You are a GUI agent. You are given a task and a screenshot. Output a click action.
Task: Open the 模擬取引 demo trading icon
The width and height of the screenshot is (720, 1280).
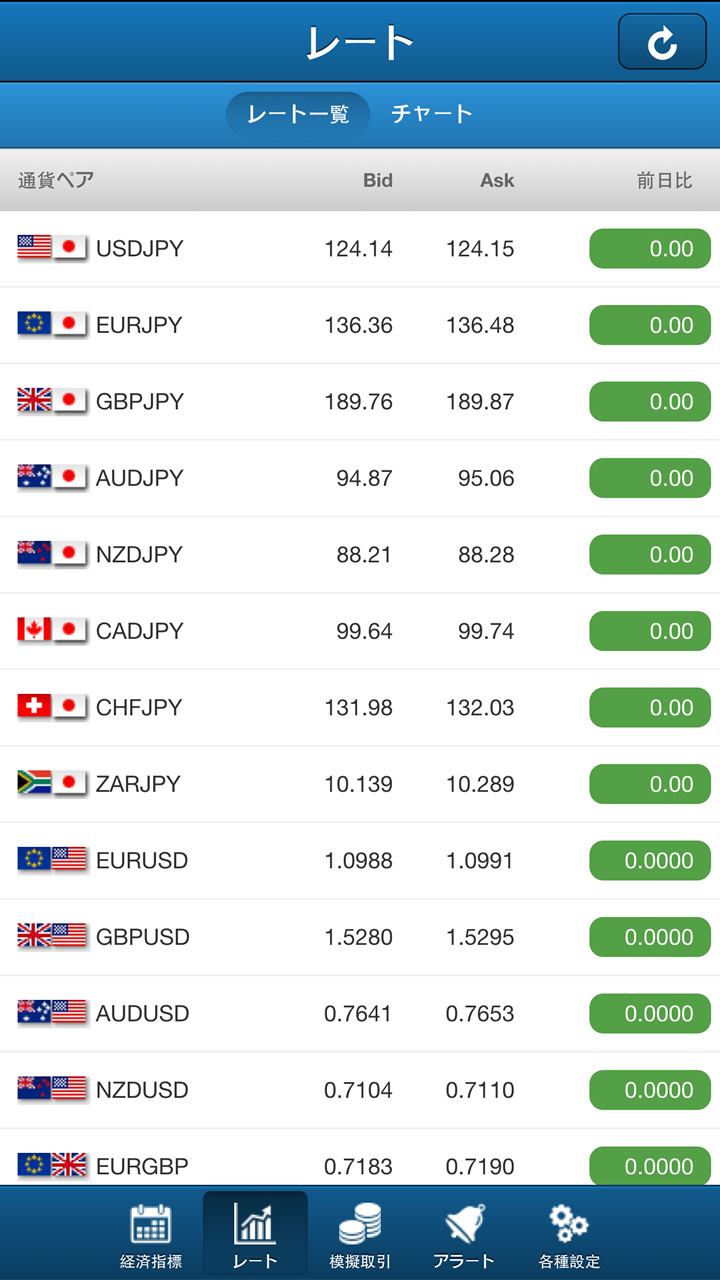pyautogui.click(x=360, y=1230)
